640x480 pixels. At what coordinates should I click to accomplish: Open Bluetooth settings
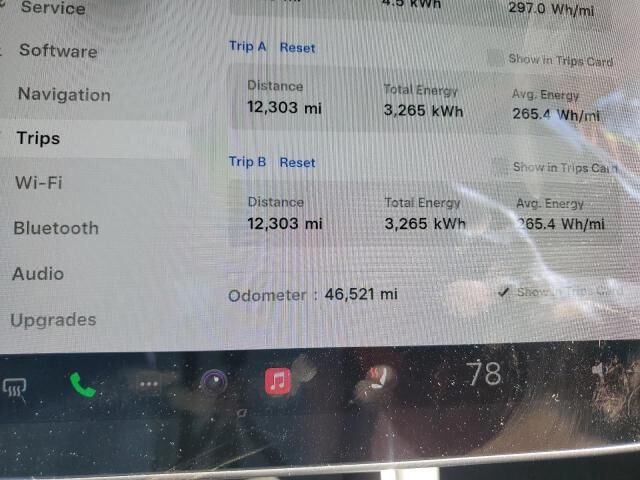tap(56, 228)
